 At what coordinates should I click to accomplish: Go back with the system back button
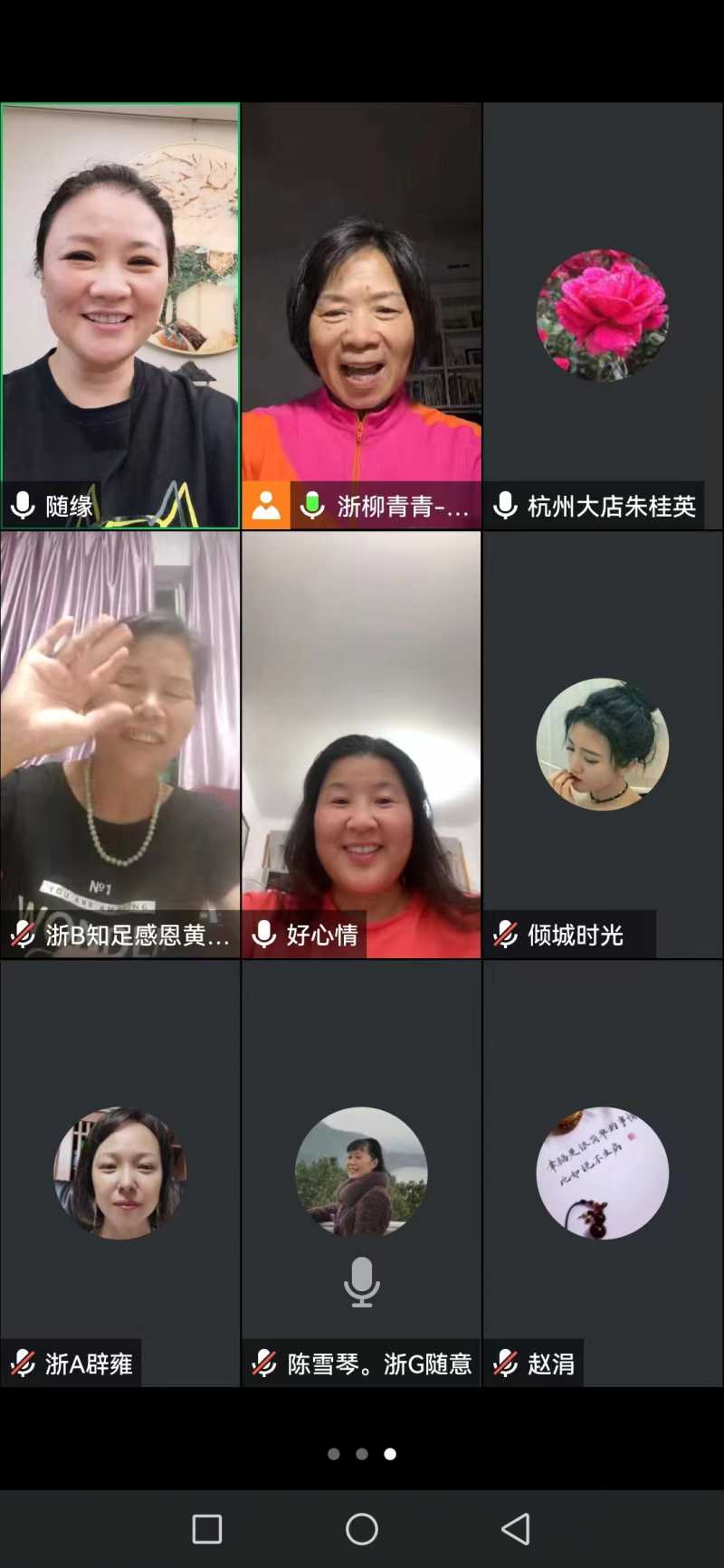click(x=516, y=1529)
